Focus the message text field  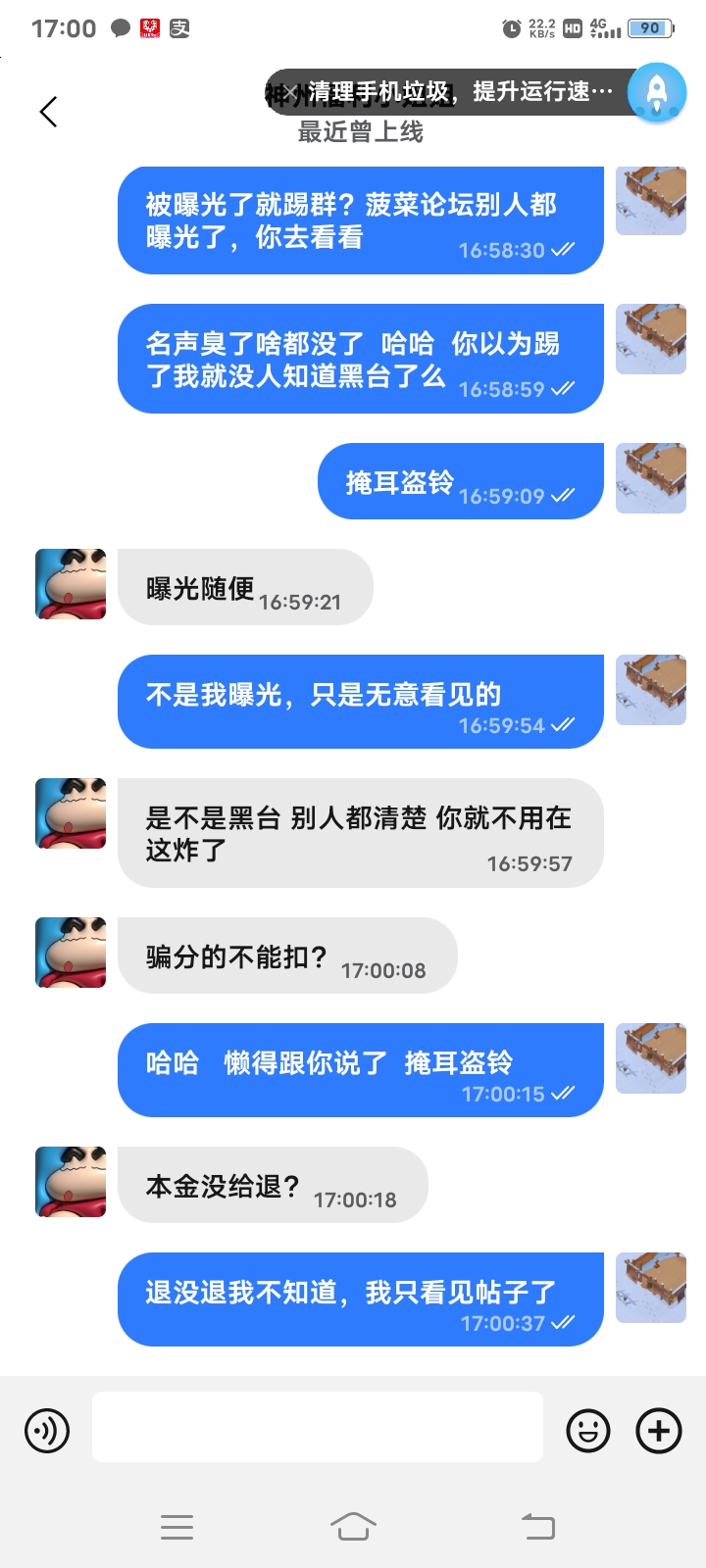[317, 1427]
